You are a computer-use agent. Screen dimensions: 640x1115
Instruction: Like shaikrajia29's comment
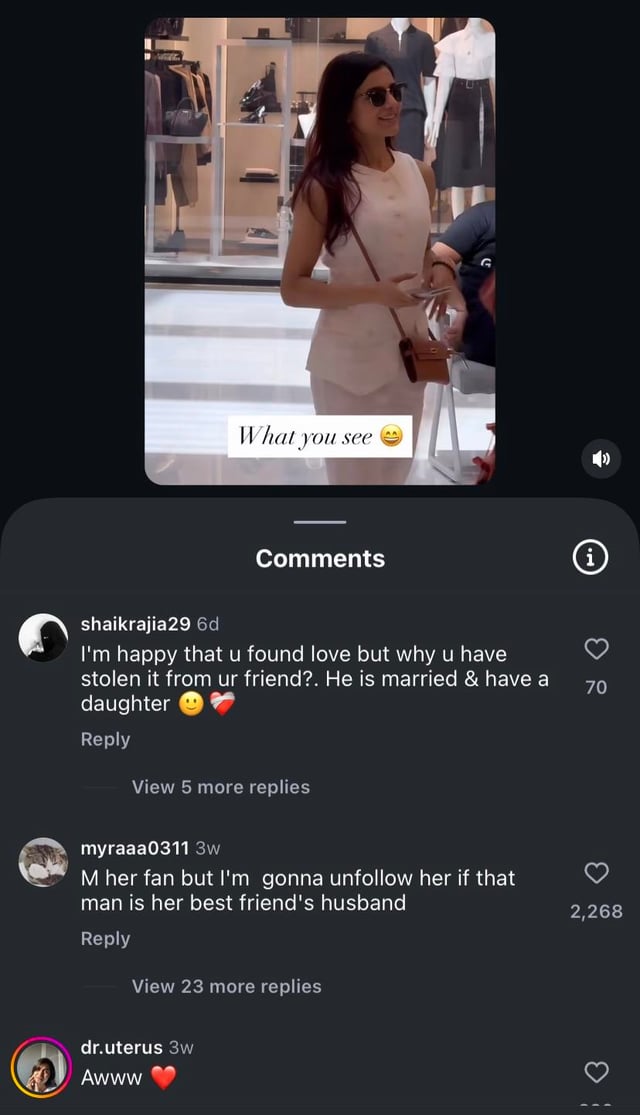tap(596, 649)
